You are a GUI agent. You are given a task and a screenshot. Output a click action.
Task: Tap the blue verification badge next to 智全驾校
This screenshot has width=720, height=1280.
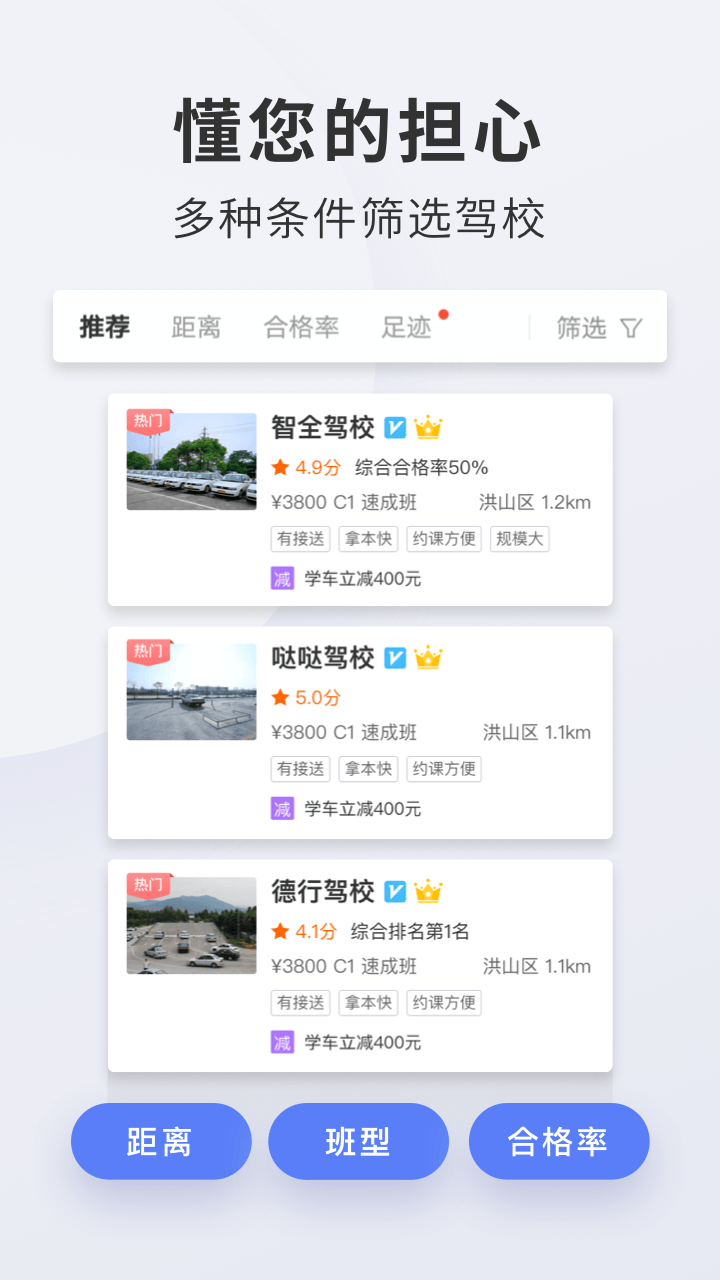click(394, 426)
